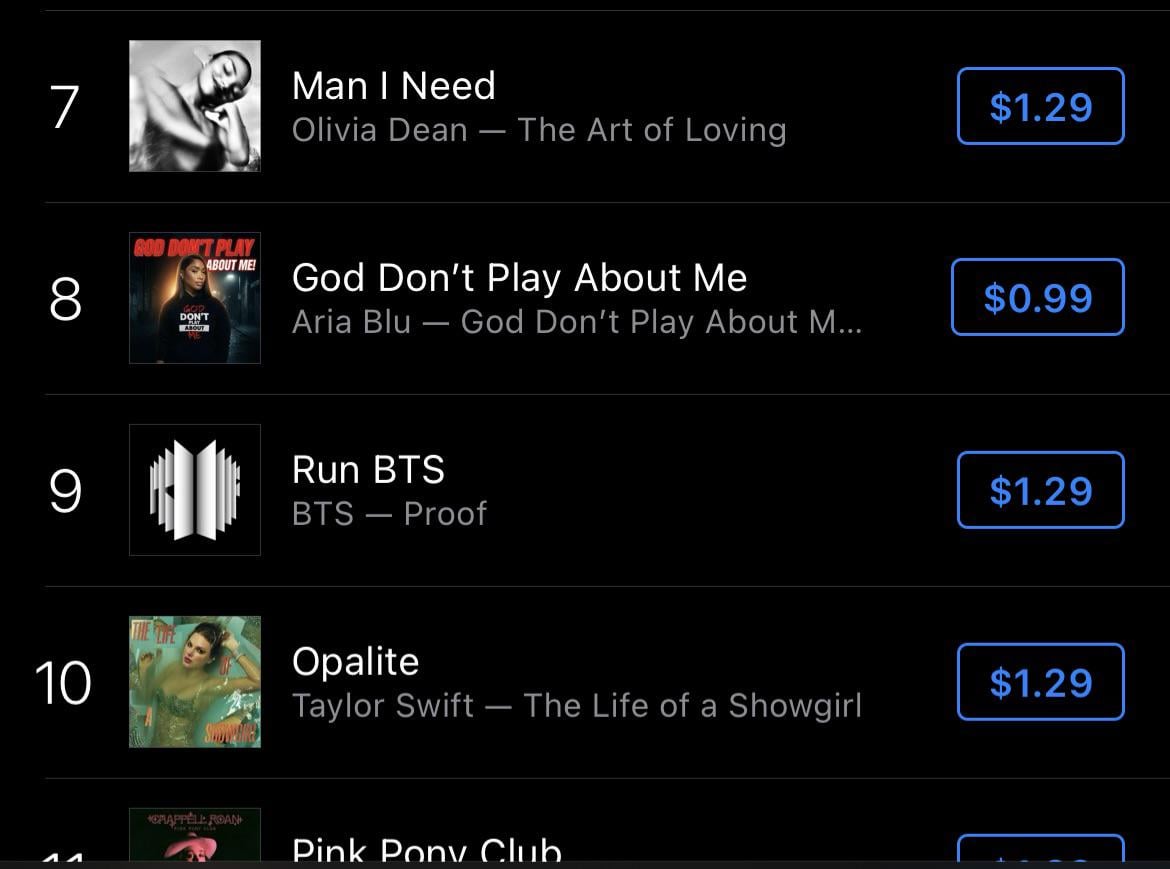
Task: Tap the Proof album artwork
Action: [195, 490]
